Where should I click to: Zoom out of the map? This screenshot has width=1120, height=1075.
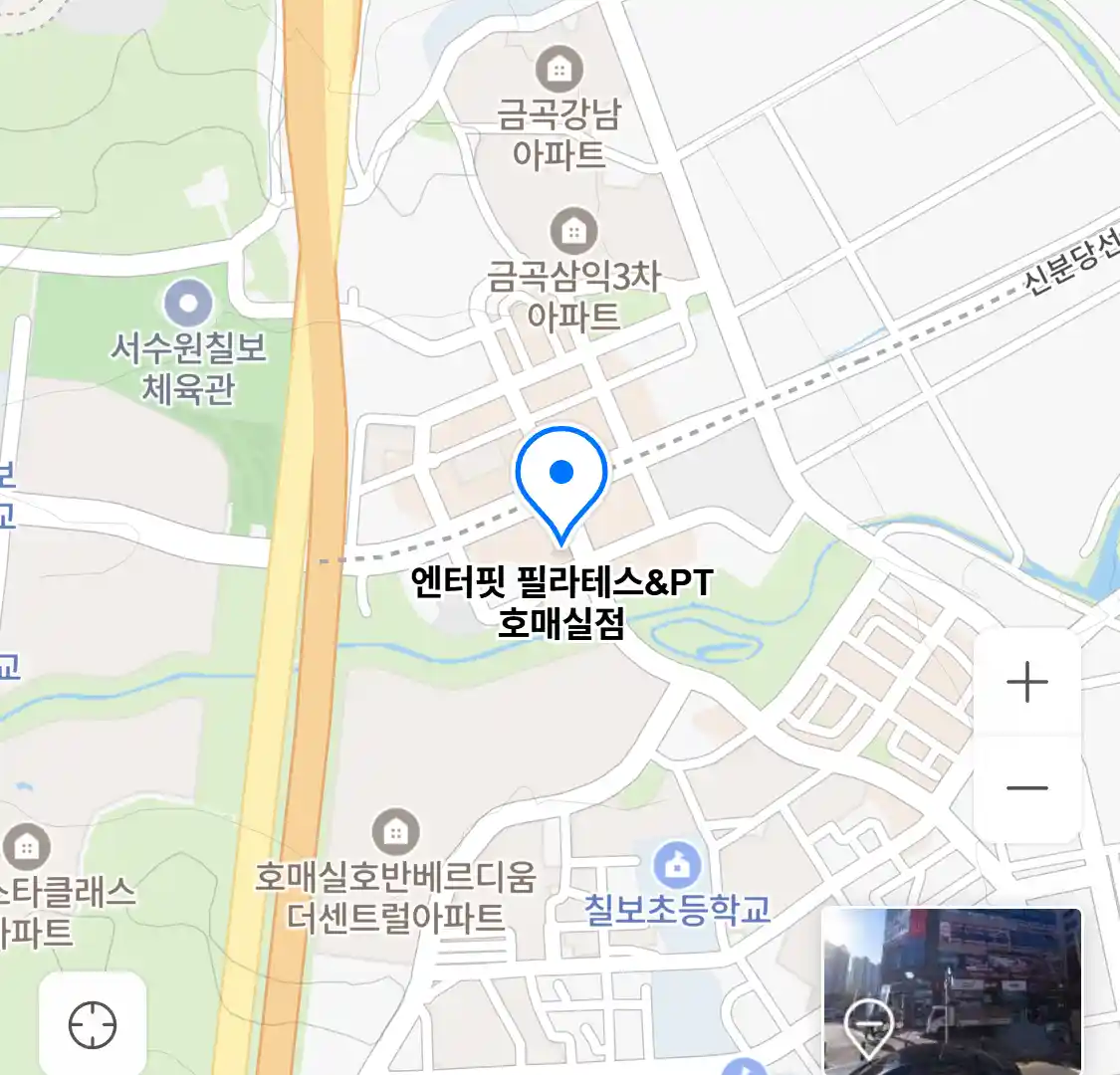[1026, 788]
